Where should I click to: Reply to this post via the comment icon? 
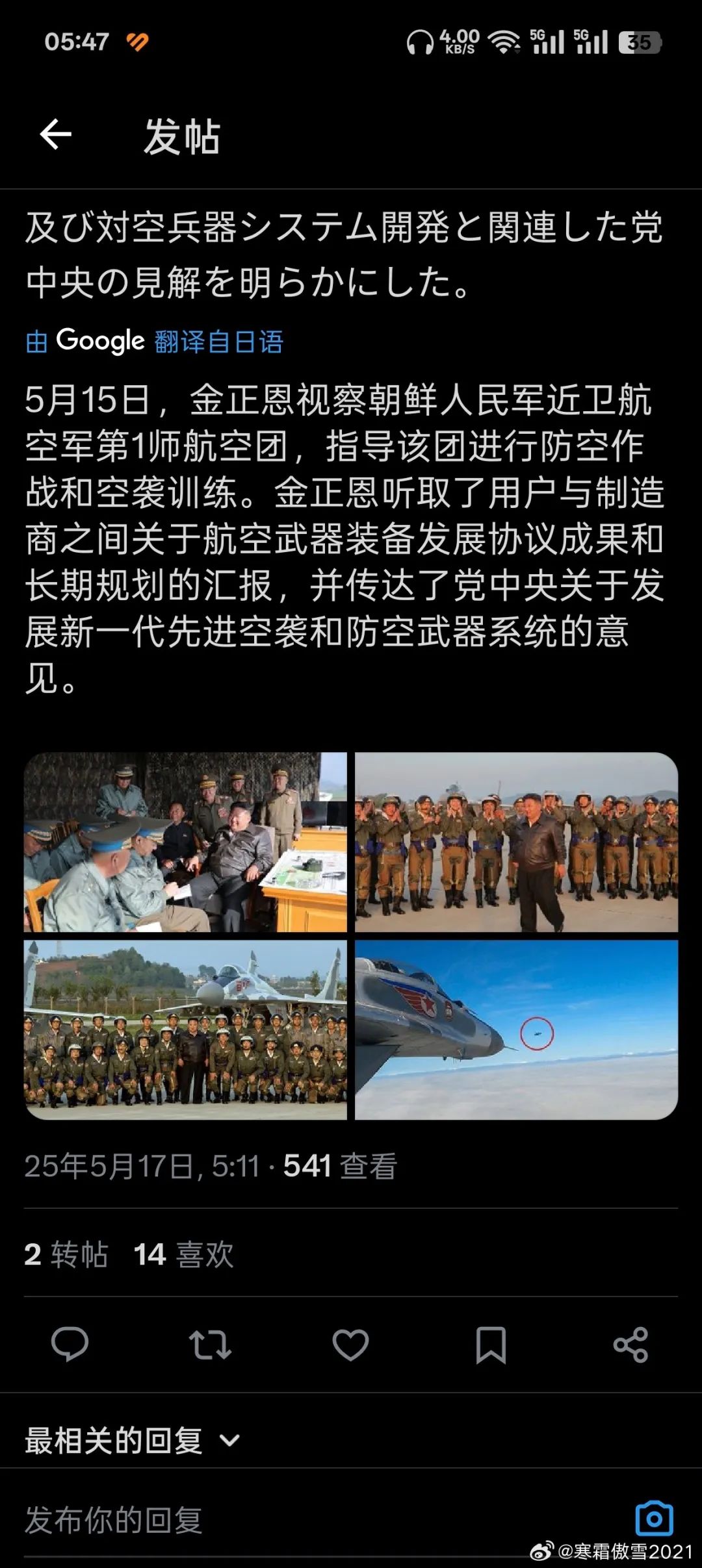(70, 1344)
